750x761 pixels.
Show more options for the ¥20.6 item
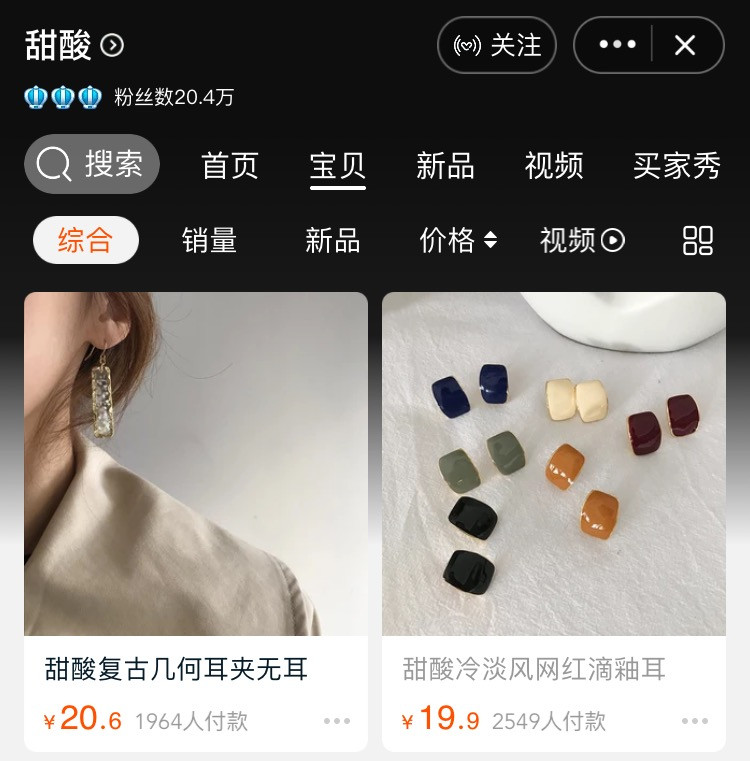click(x=337, y=721)
